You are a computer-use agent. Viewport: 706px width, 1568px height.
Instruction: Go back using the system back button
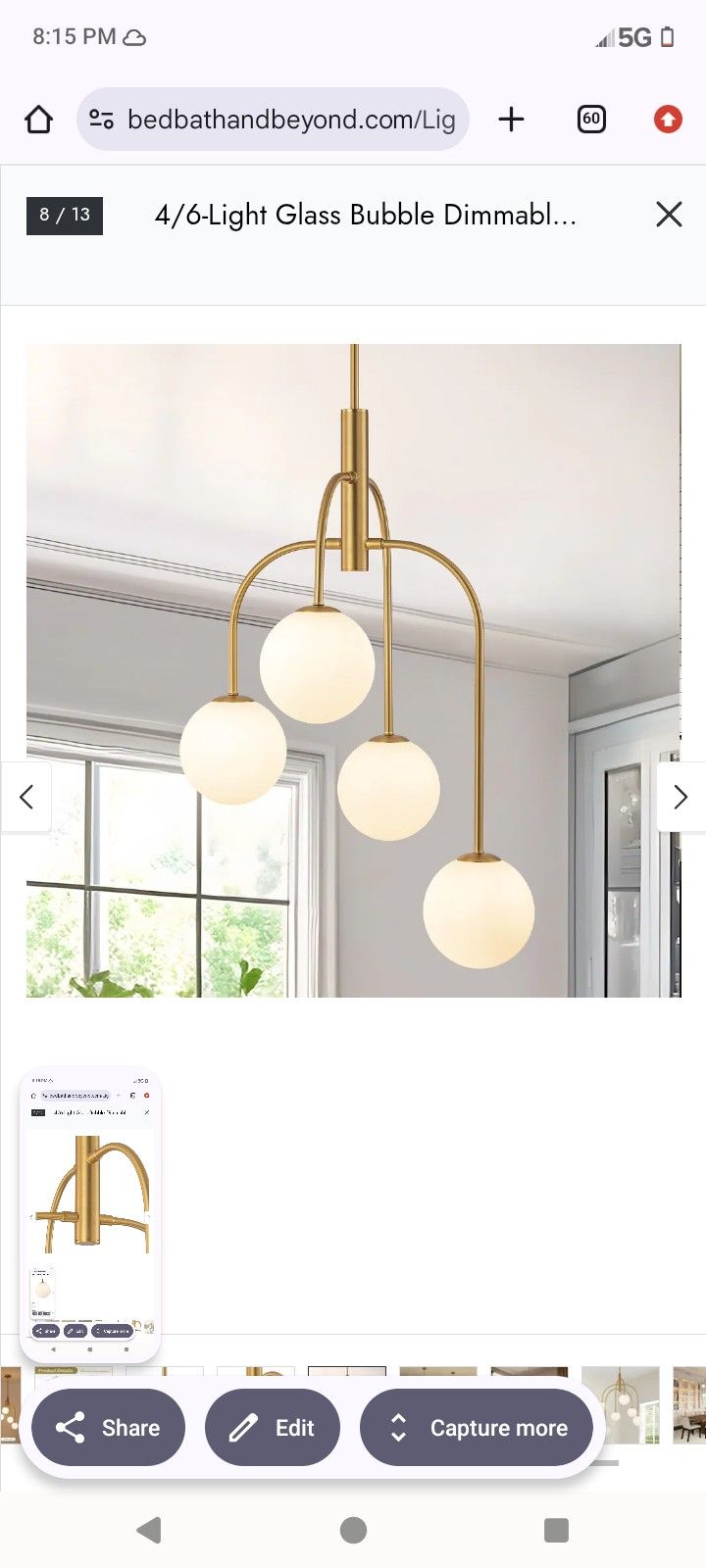(x=149, y=1530)
